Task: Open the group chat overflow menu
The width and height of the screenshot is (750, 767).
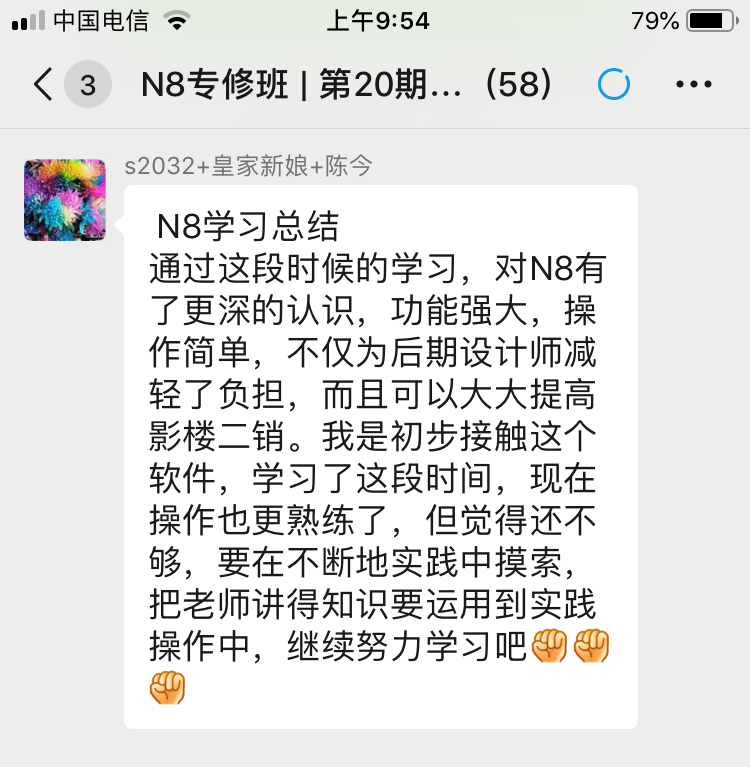Action: coord(693,85)
